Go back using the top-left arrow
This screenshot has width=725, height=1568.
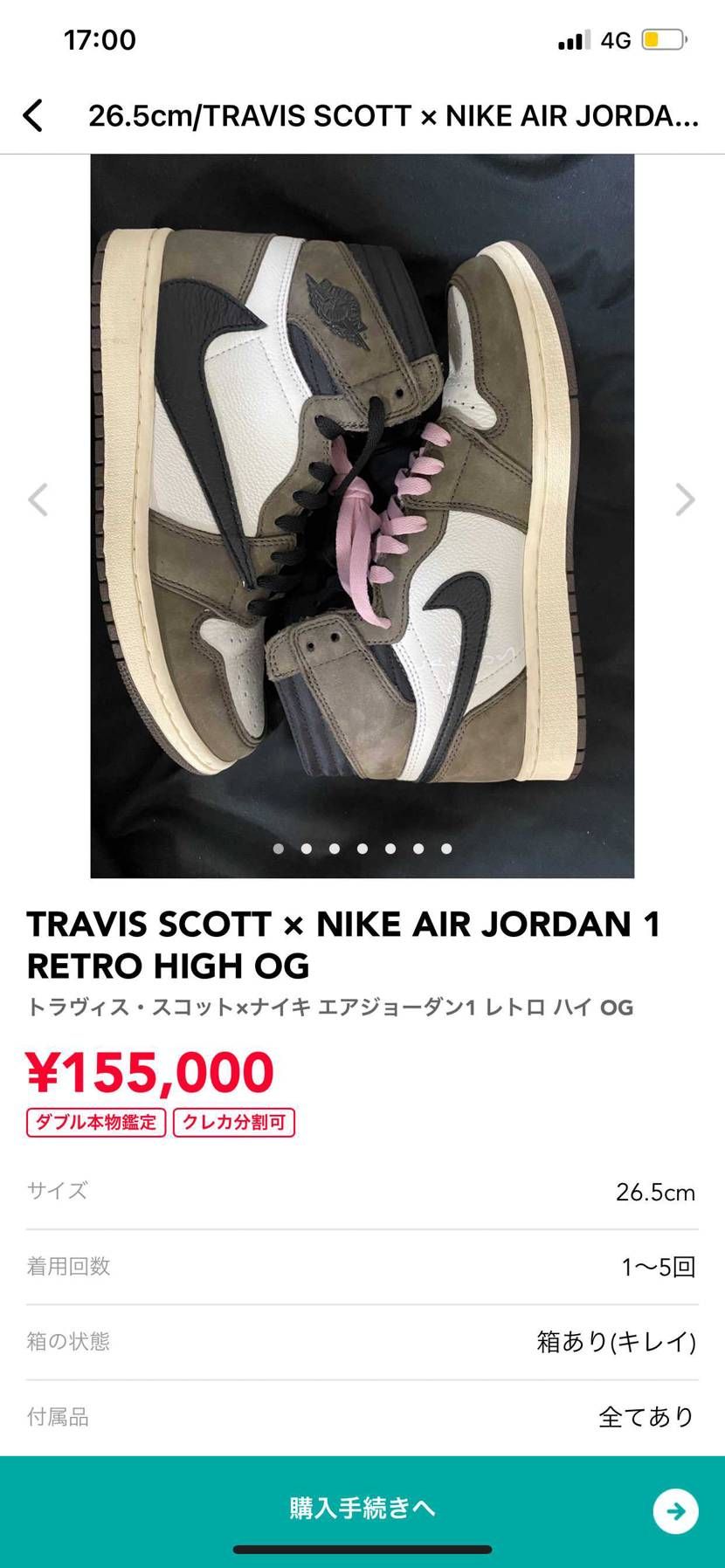click(x=33, y=115)
